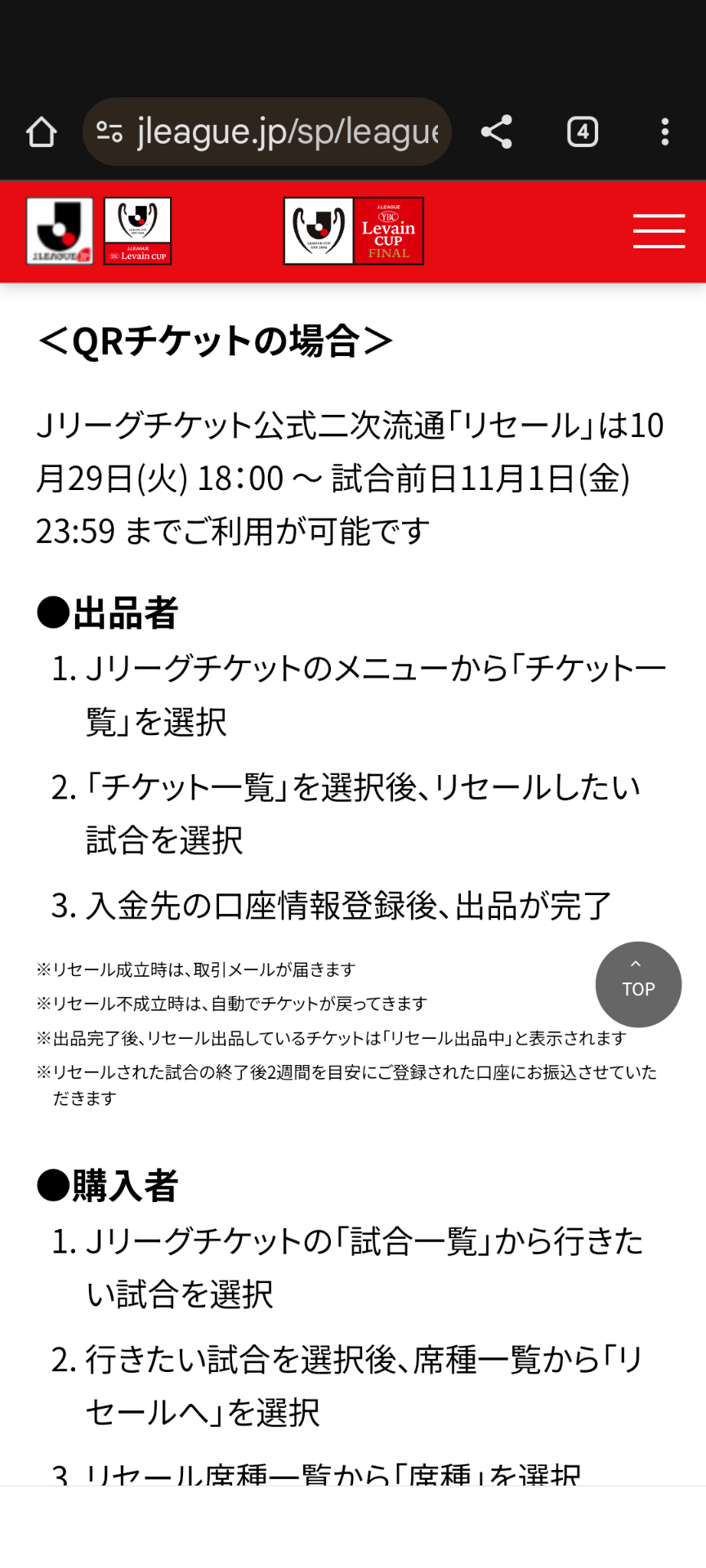Open the Levain Cup Final logo link

(x=354, y=231)
